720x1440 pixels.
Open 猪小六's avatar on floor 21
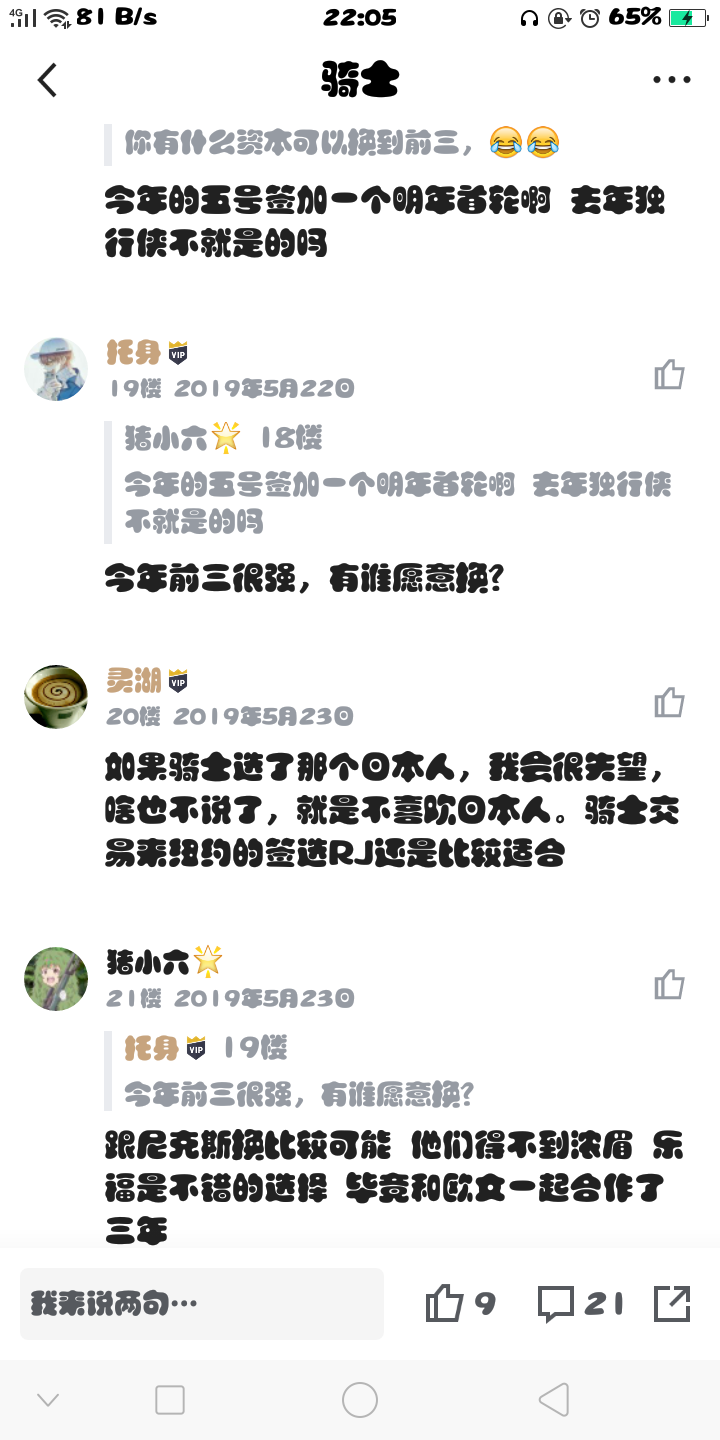coord(56,979)
